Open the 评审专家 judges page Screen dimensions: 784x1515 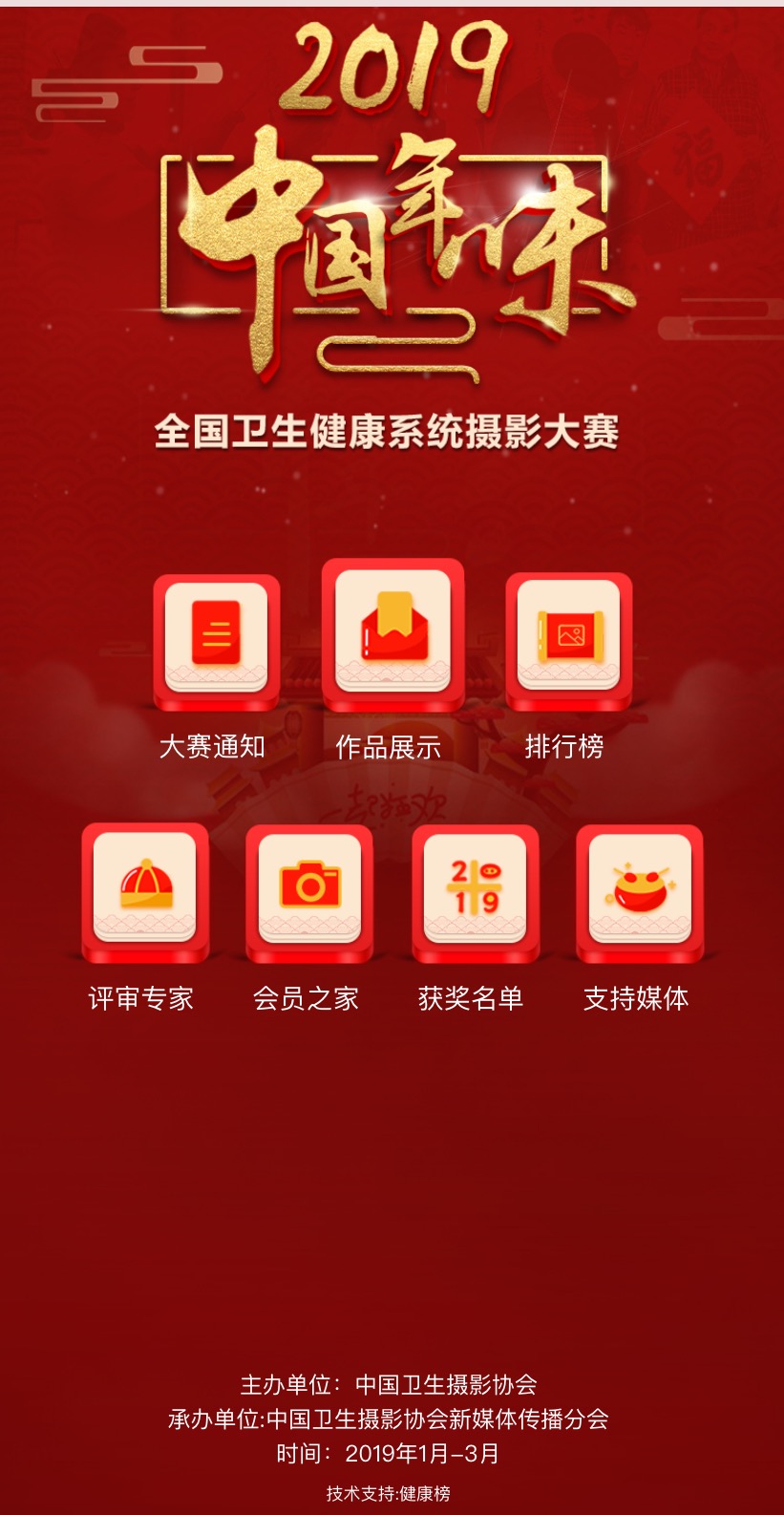click(x=145, y=891)
